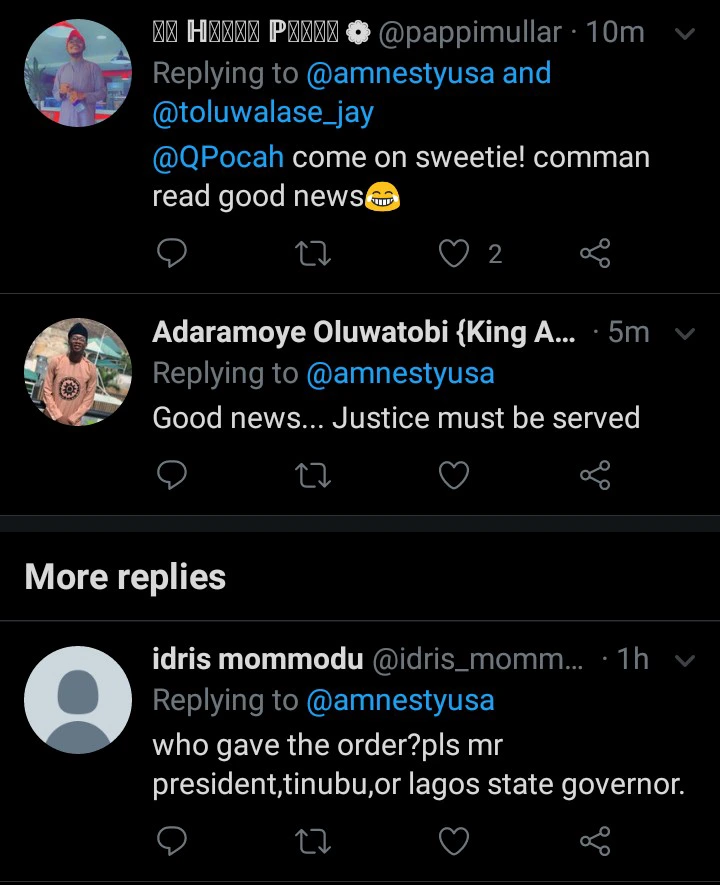
Task: Reply to Adaramoye Oluwatobi's tweet
Action: click(x=172, y=476)
